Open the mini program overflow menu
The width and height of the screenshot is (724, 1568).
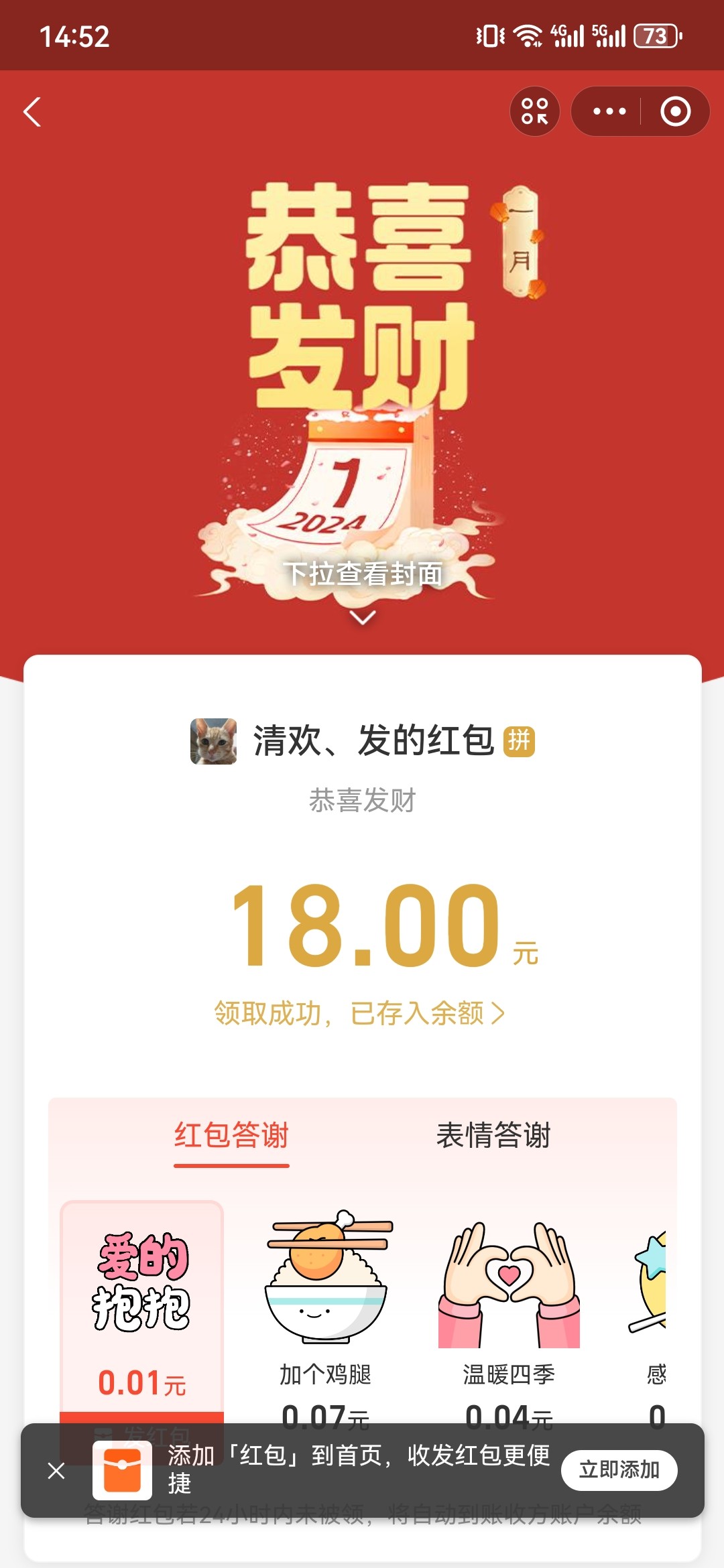pyautogui.click(x=609, y=111)
